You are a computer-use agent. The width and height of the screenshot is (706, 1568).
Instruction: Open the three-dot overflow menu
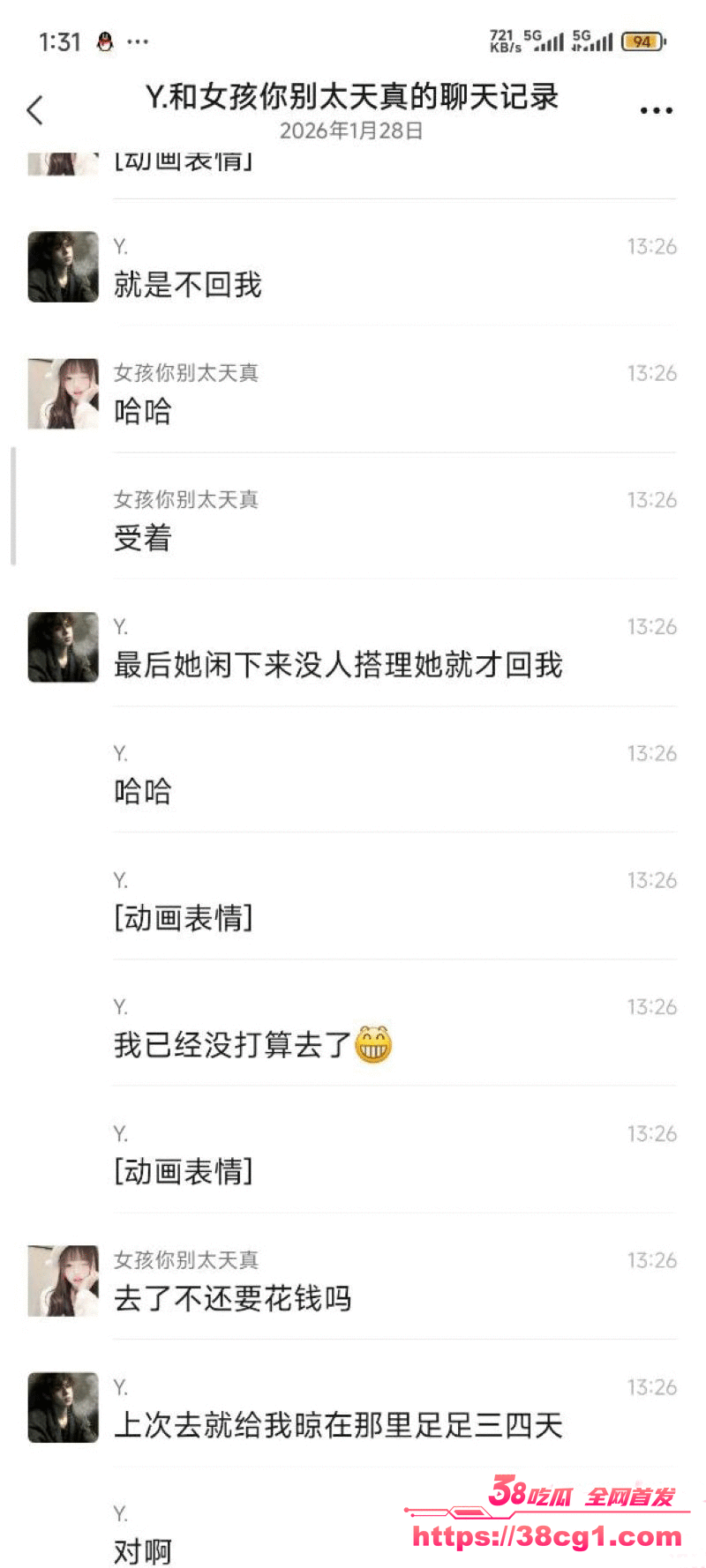(656, 110)
